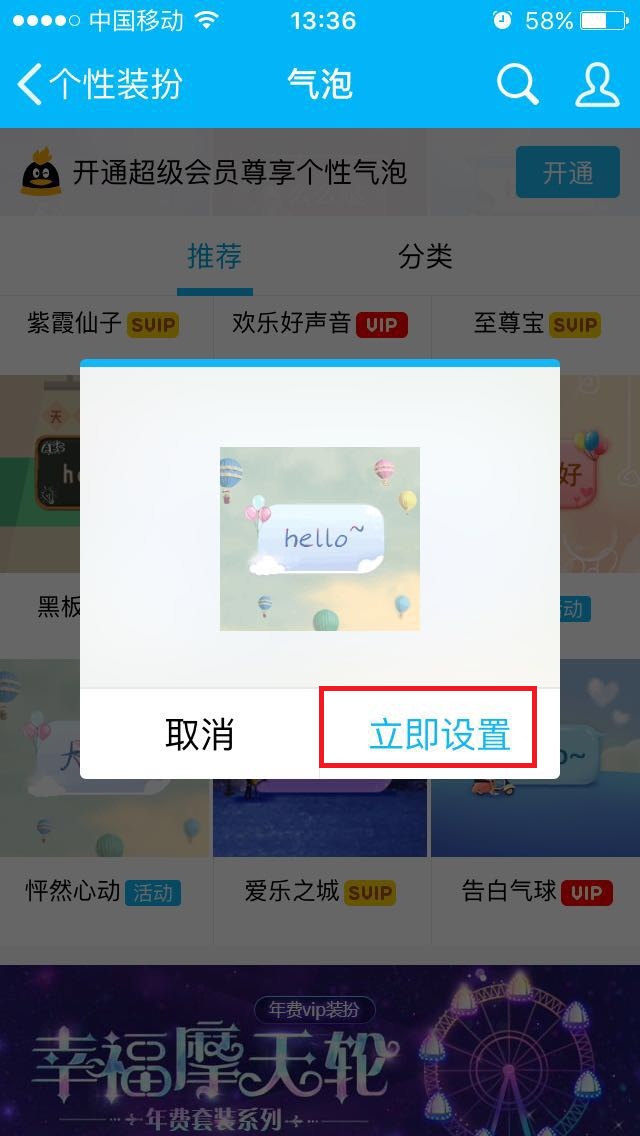Image resolution: width=640 pixels, height=1136 pixels.
Task: Open the 幸福摩天轮 banner
Action: coord(320,1050)
